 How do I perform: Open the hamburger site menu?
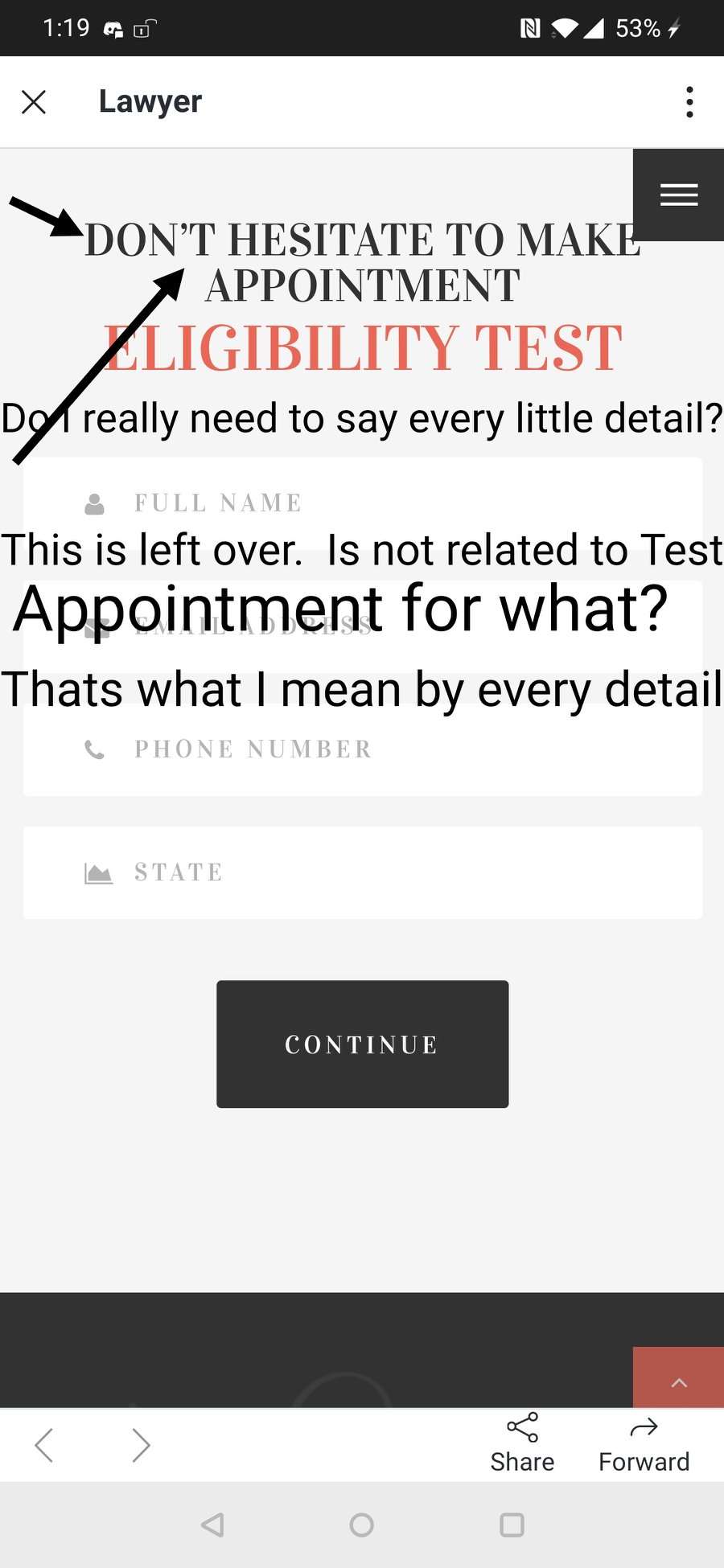pyautogui.click(x=678, y=195)
